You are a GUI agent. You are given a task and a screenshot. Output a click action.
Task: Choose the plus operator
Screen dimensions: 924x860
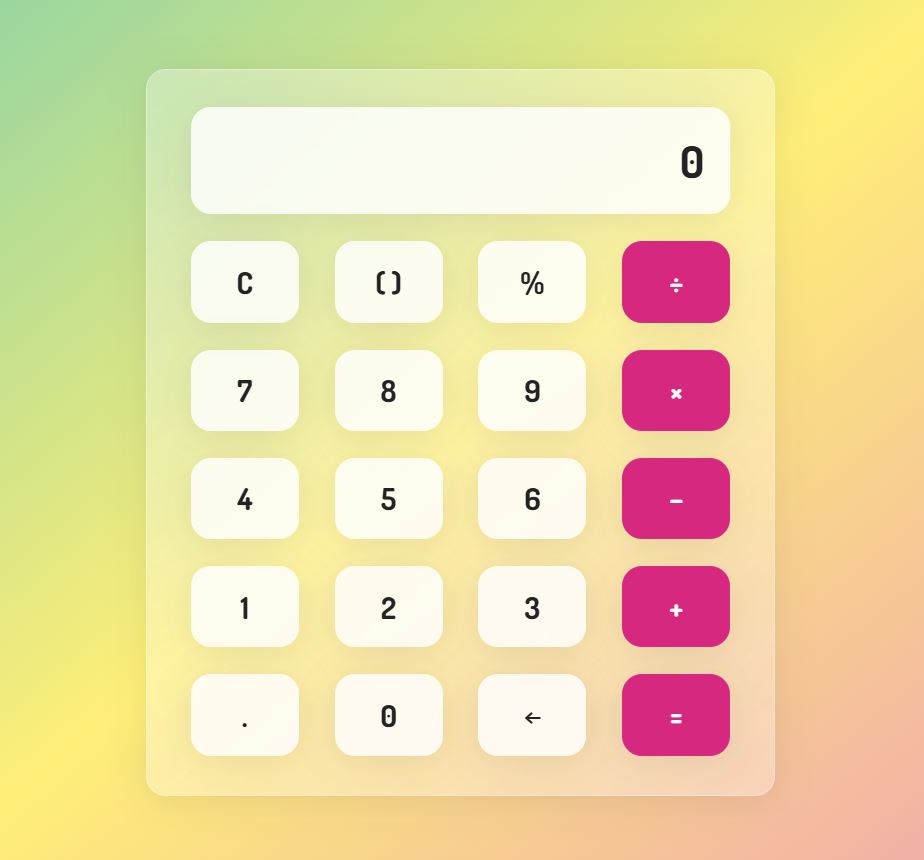click(x=676, y=607)
